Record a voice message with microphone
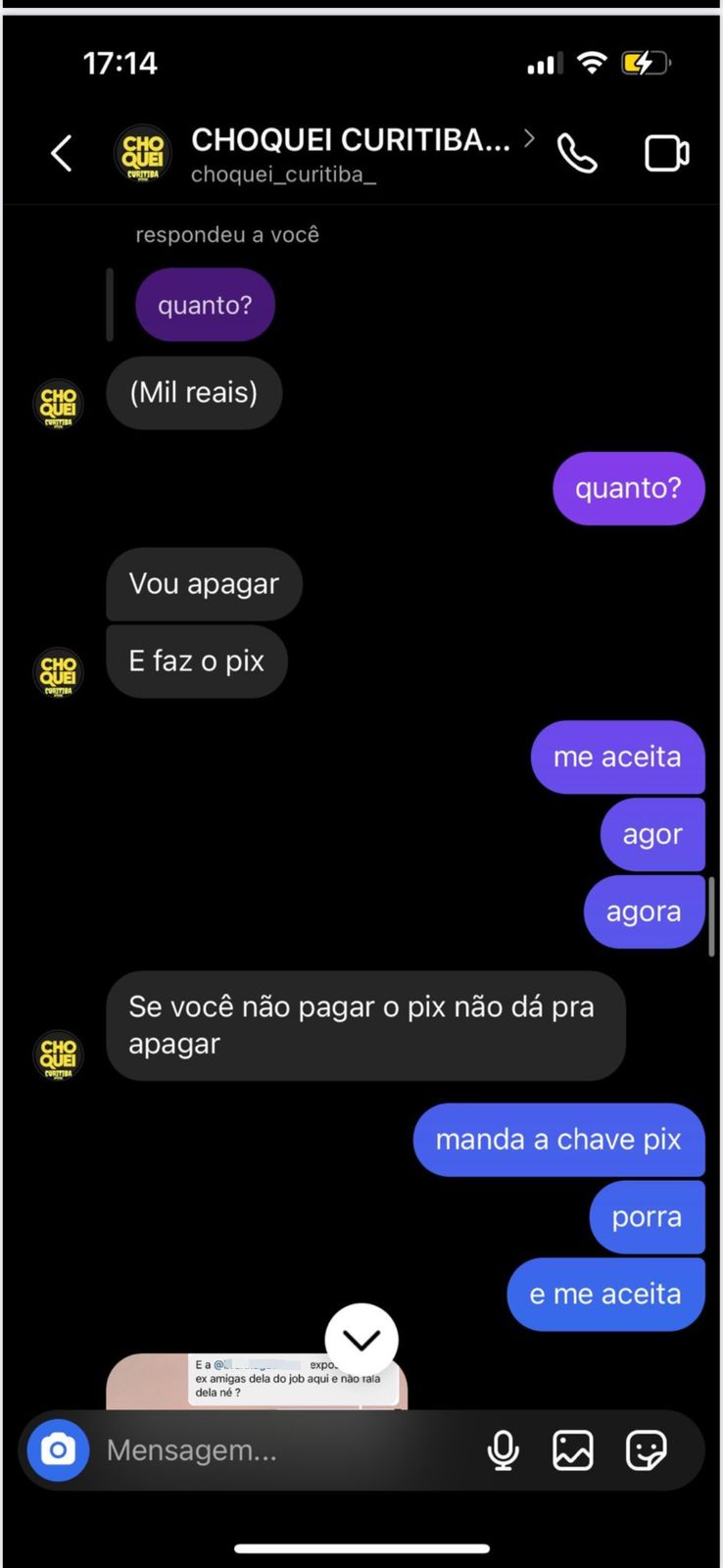This screenshot has width=723, height=1568. click(504, 1449)
